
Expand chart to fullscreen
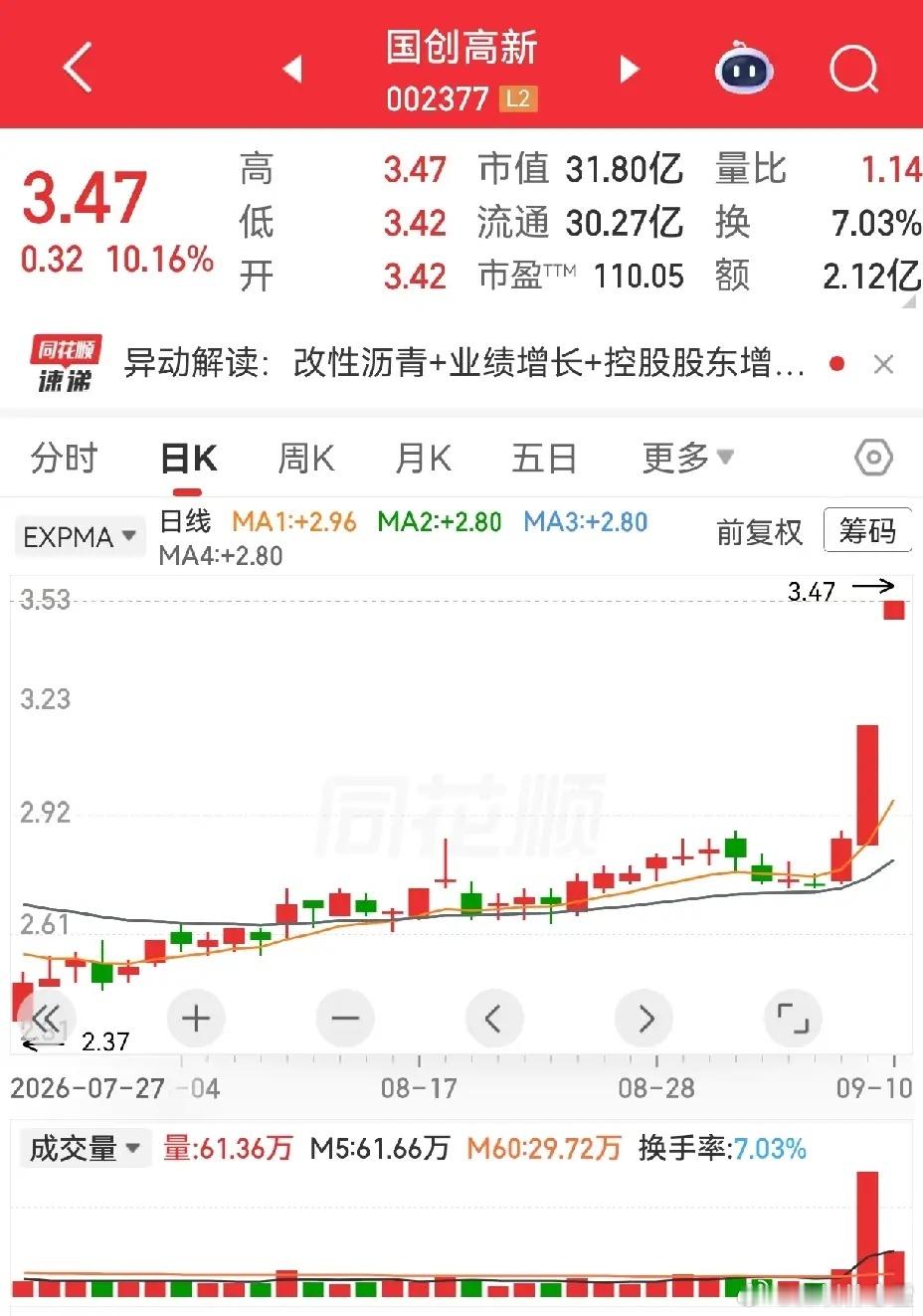(793, 1018)
